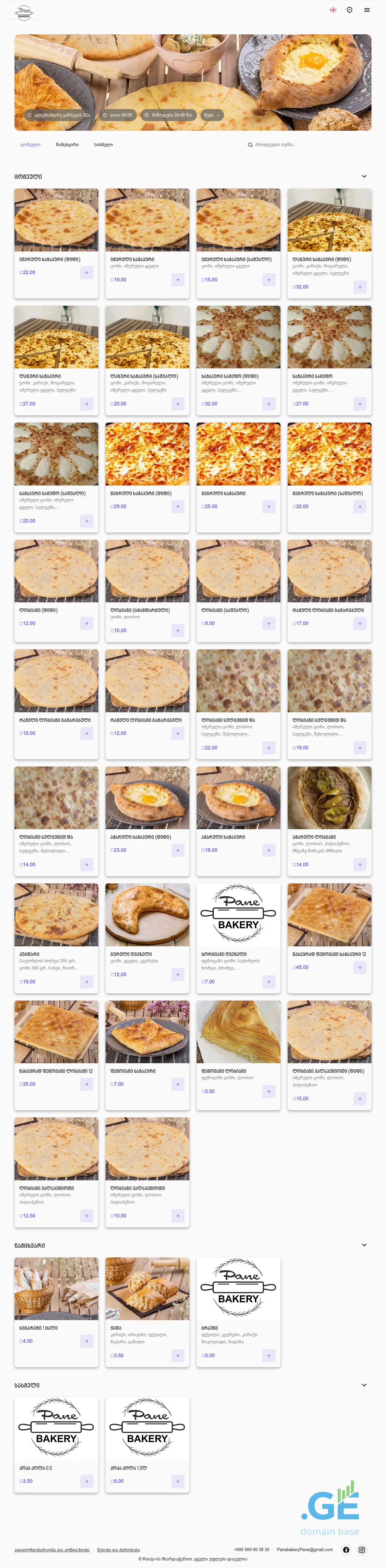
Task: Open the location pin in header
Action: pos(350,10)
